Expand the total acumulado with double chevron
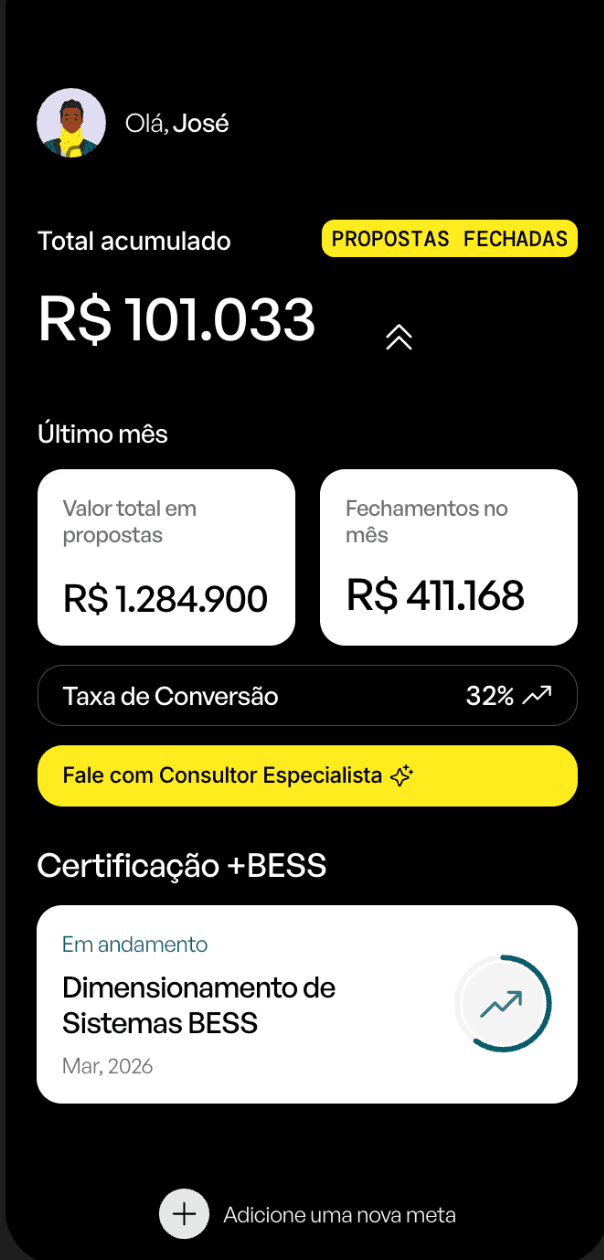The image size is (604, 1260). click(x=399, y=338)
